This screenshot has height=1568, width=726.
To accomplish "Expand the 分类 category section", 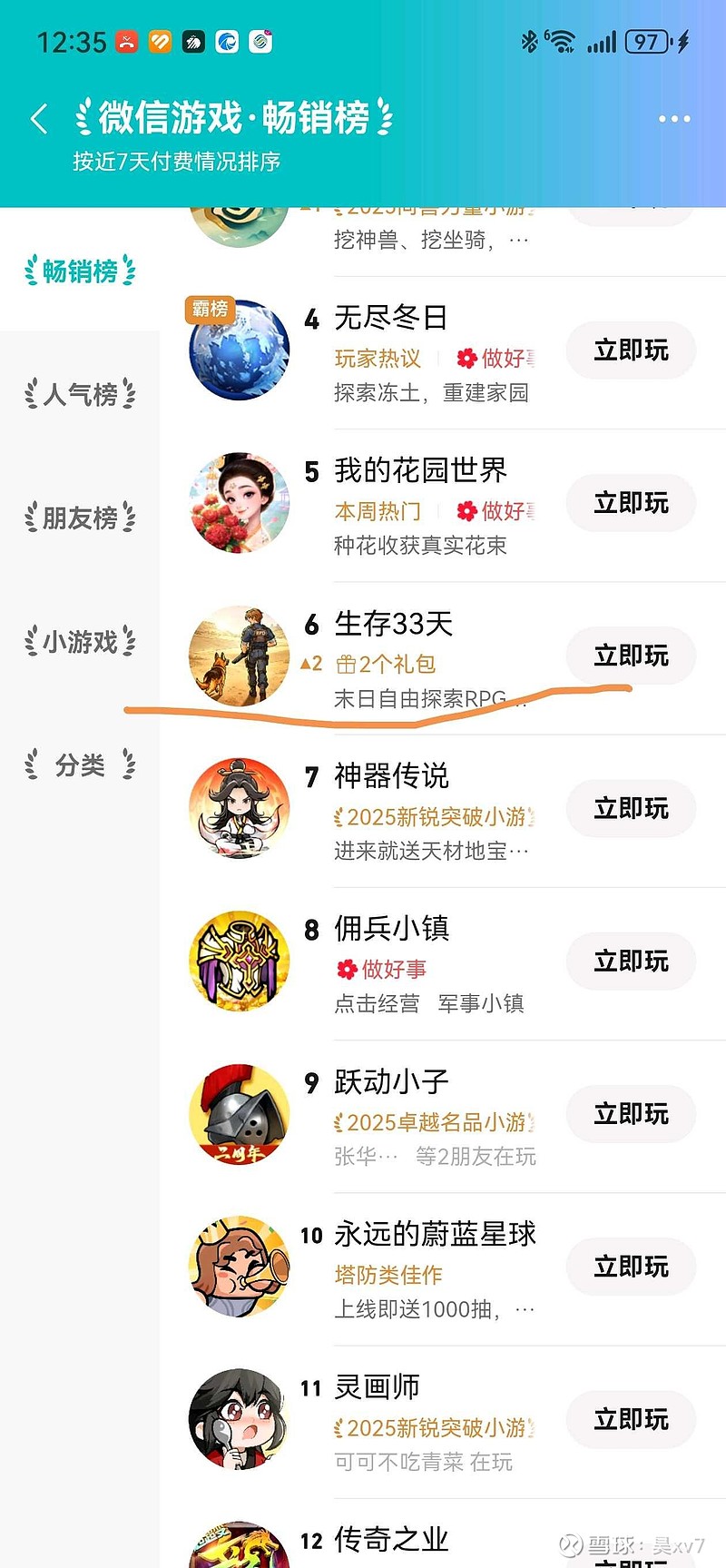I will tap(80, 765).
